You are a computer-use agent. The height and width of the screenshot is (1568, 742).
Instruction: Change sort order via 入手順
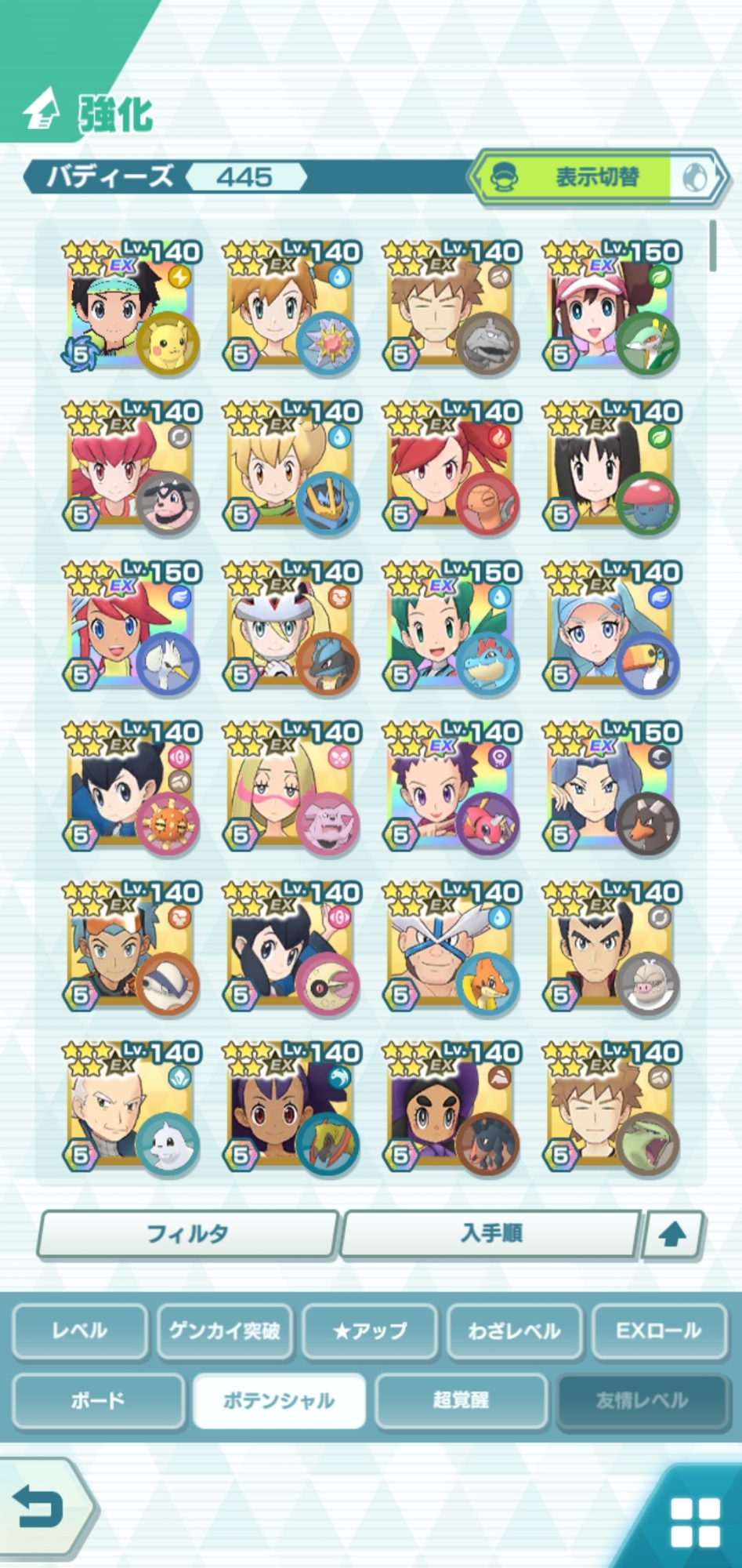point(491,1234)
